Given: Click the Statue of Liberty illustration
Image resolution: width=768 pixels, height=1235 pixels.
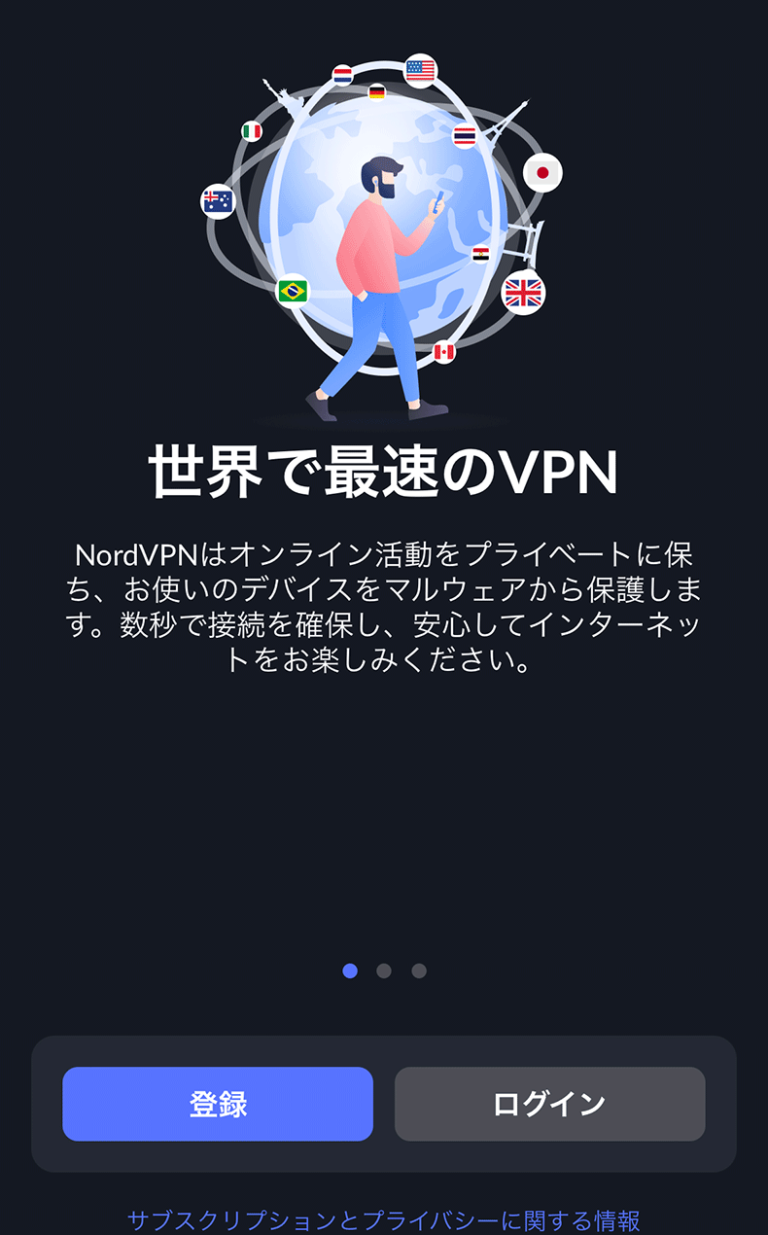Looking at the screenshot, I should click(x=287, y=100).
